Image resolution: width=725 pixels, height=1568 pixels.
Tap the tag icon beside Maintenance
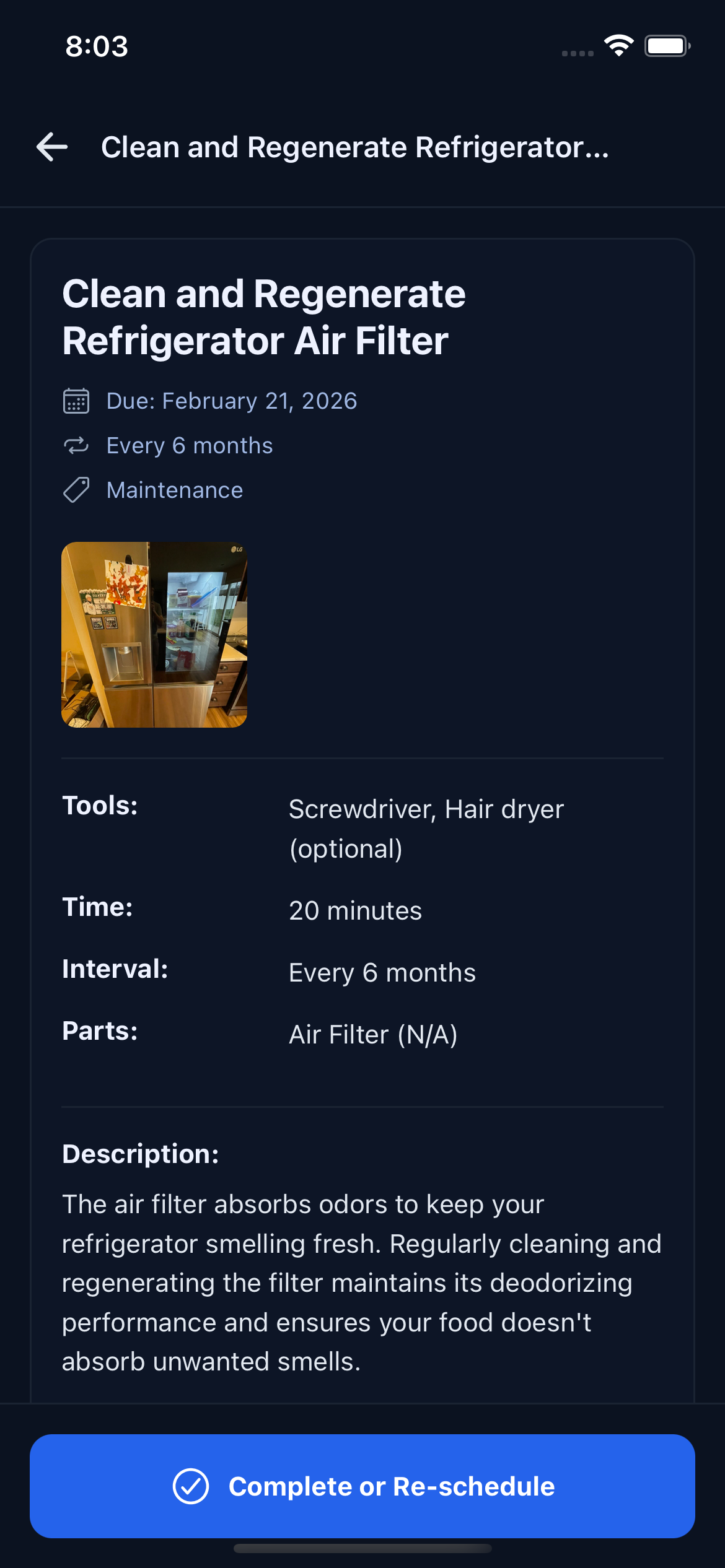pyautogui.click(x=77, y=490)
